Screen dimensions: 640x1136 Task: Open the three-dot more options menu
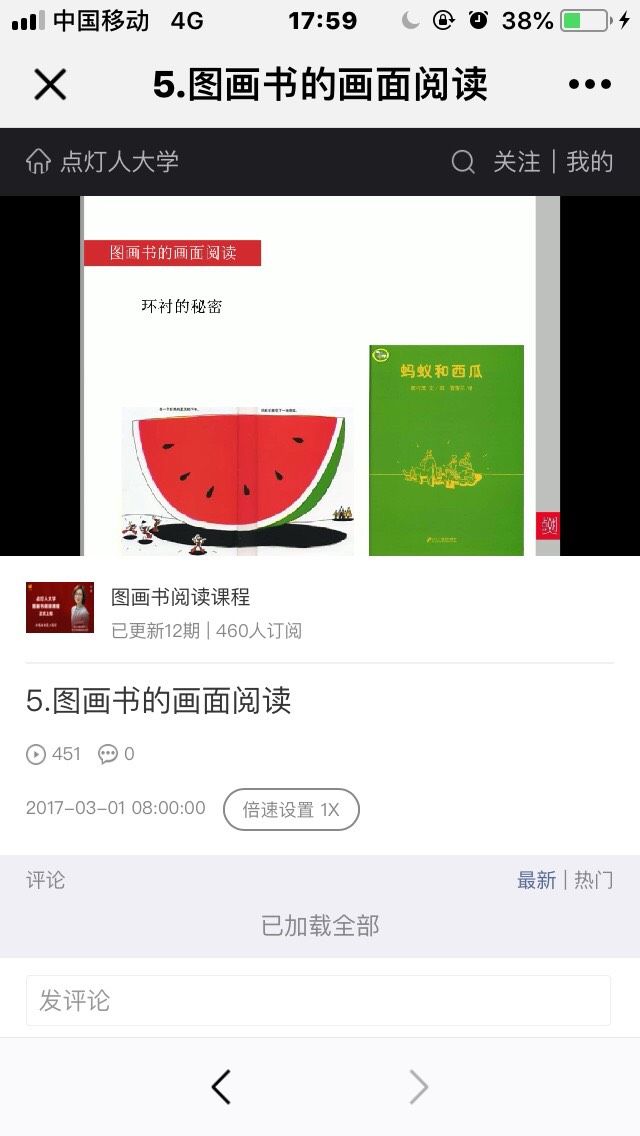(590, 85)
